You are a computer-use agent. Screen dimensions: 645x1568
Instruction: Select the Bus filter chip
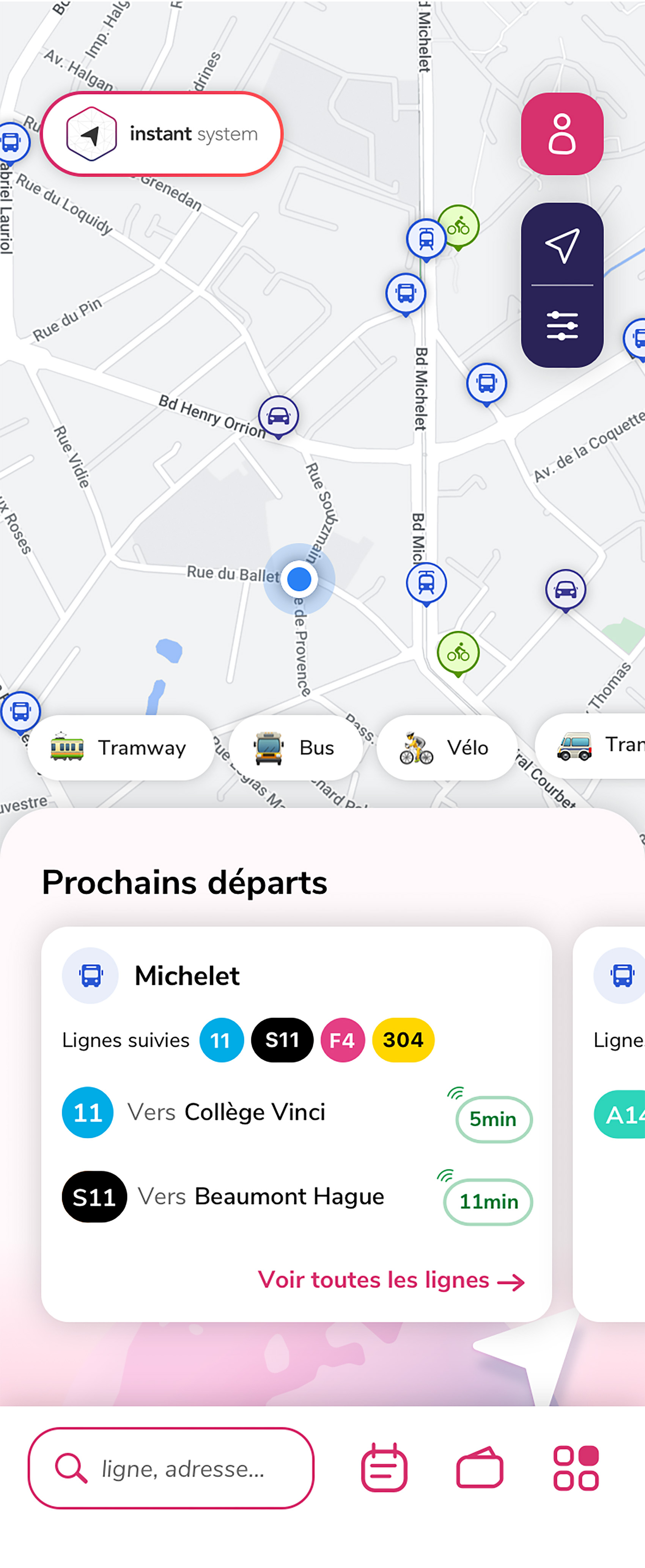pos(296,748)
